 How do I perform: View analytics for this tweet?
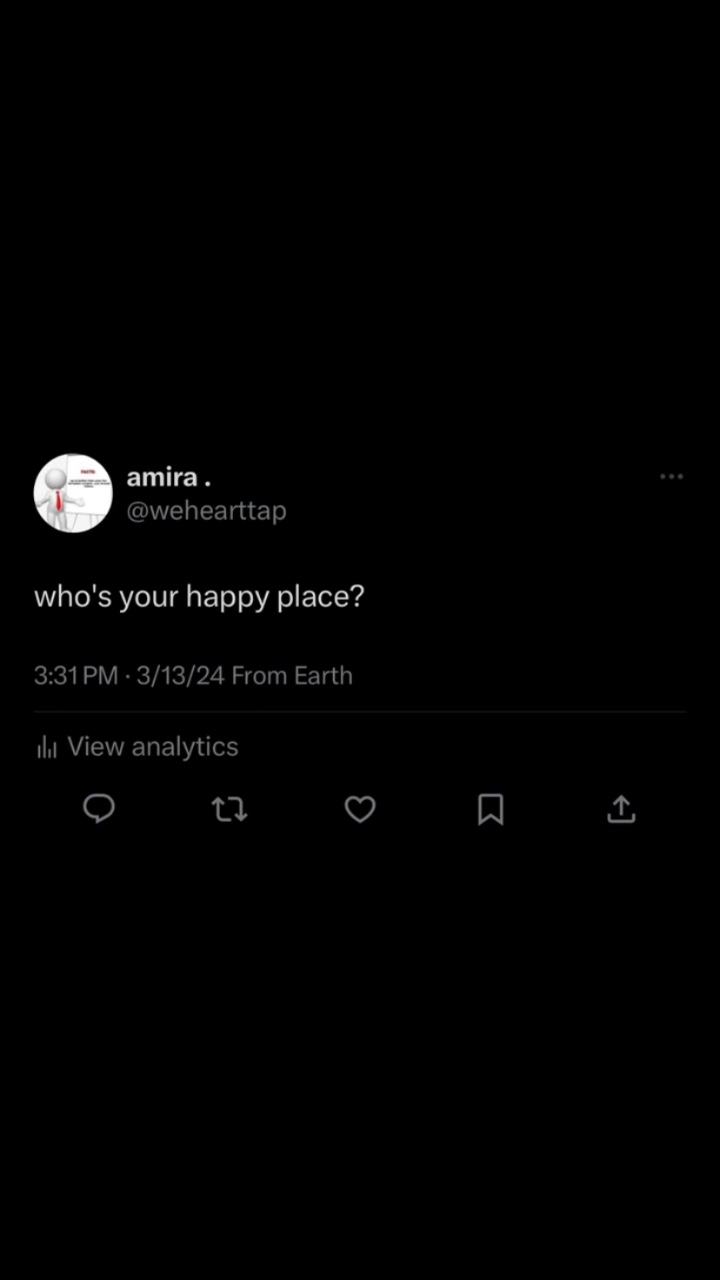[x=152, y=746]
